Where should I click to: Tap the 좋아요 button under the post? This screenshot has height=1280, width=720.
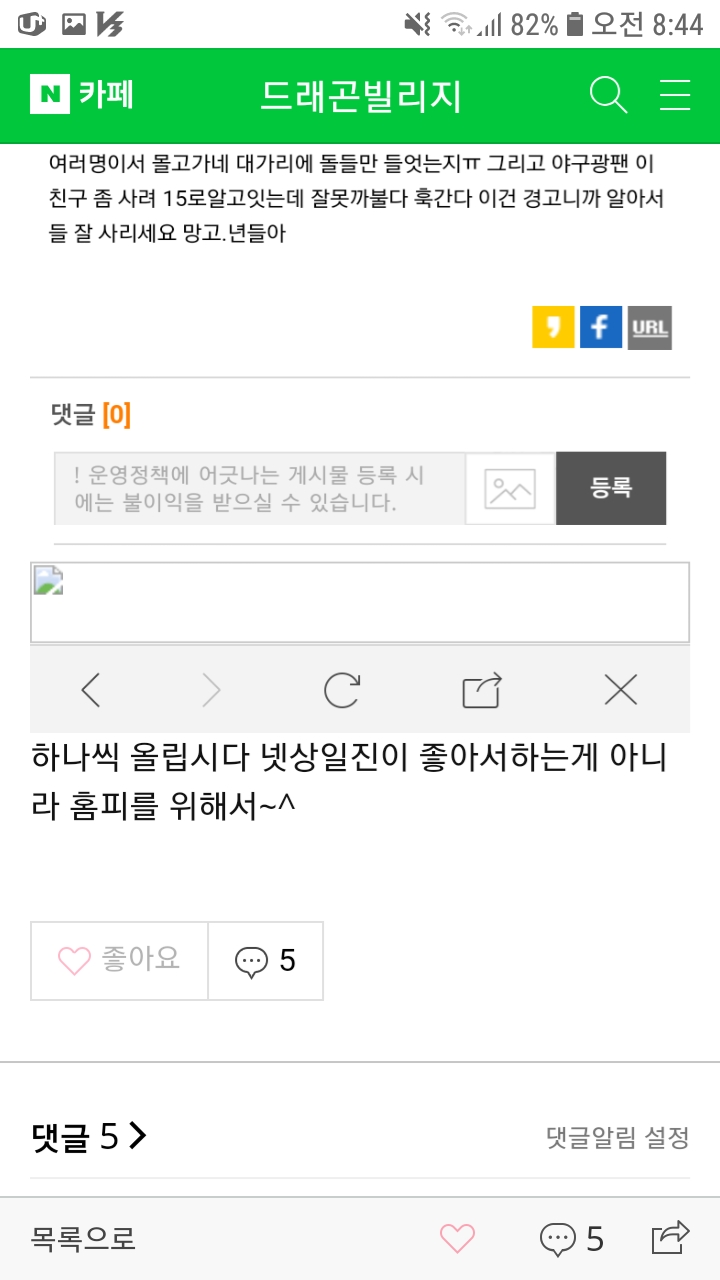tap(120, 961)
